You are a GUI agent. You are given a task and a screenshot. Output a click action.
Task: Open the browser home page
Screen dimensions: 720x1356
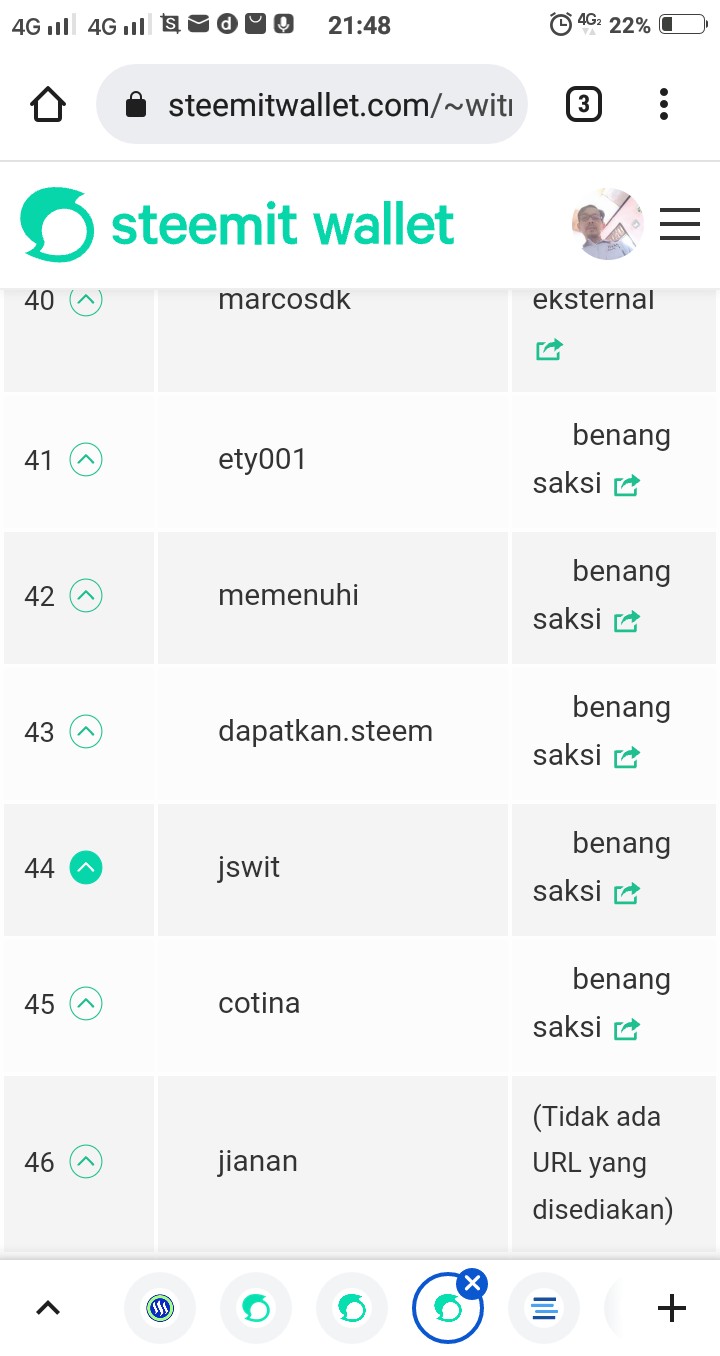48,105
